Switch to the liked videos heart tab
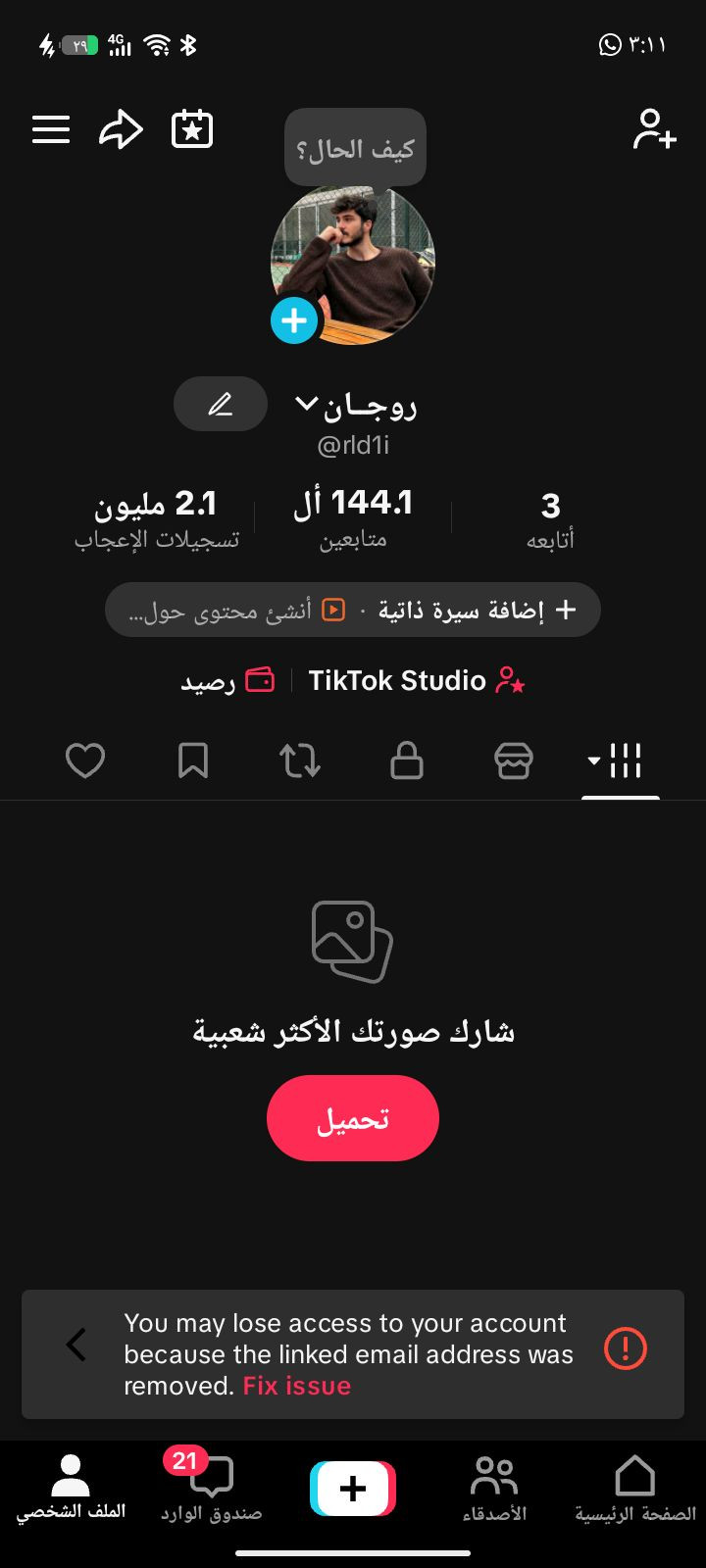Screen dimensions: 706x1568 pyautogui.click(x=85, y=760)
